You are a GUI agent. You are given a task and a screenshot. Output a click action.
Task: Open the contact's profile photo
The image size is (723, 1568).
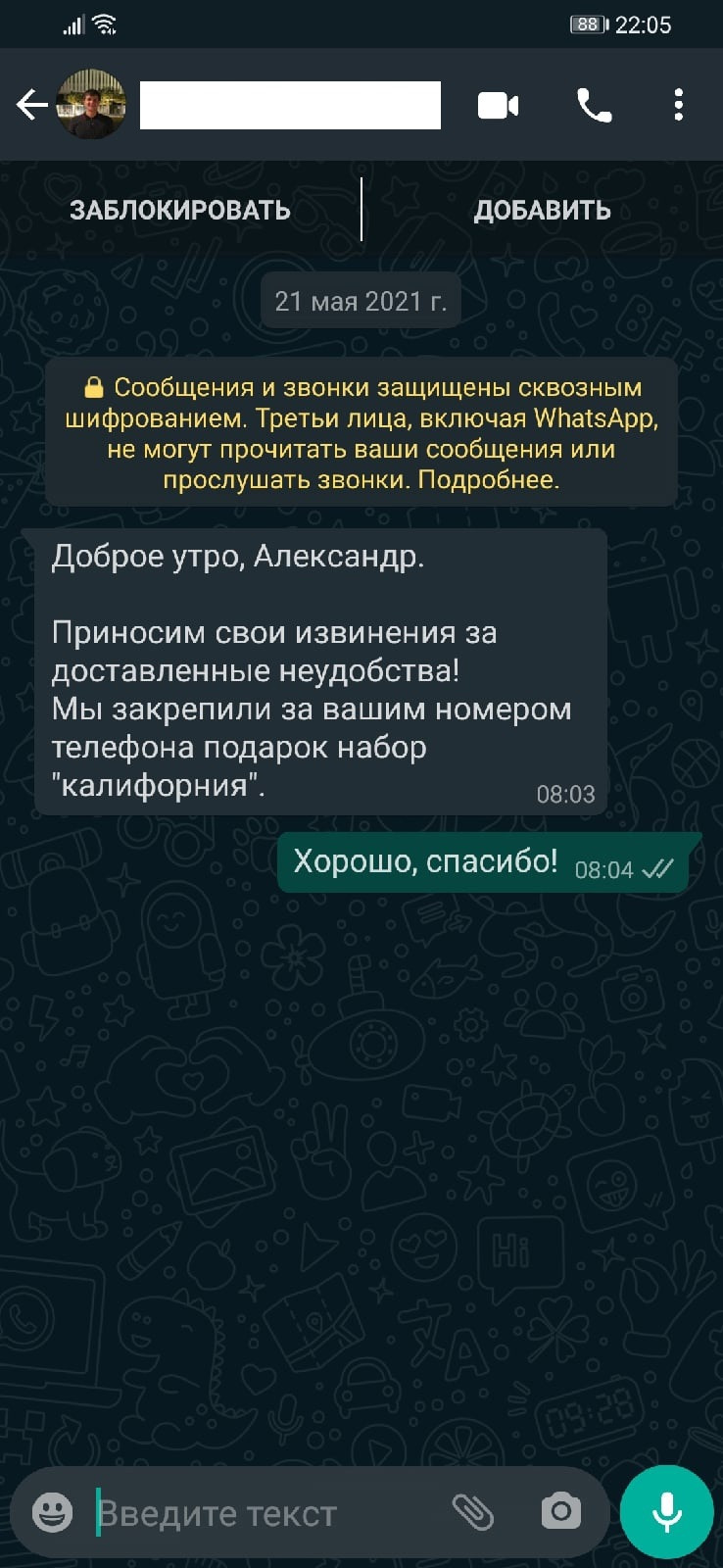click(91, 104)
